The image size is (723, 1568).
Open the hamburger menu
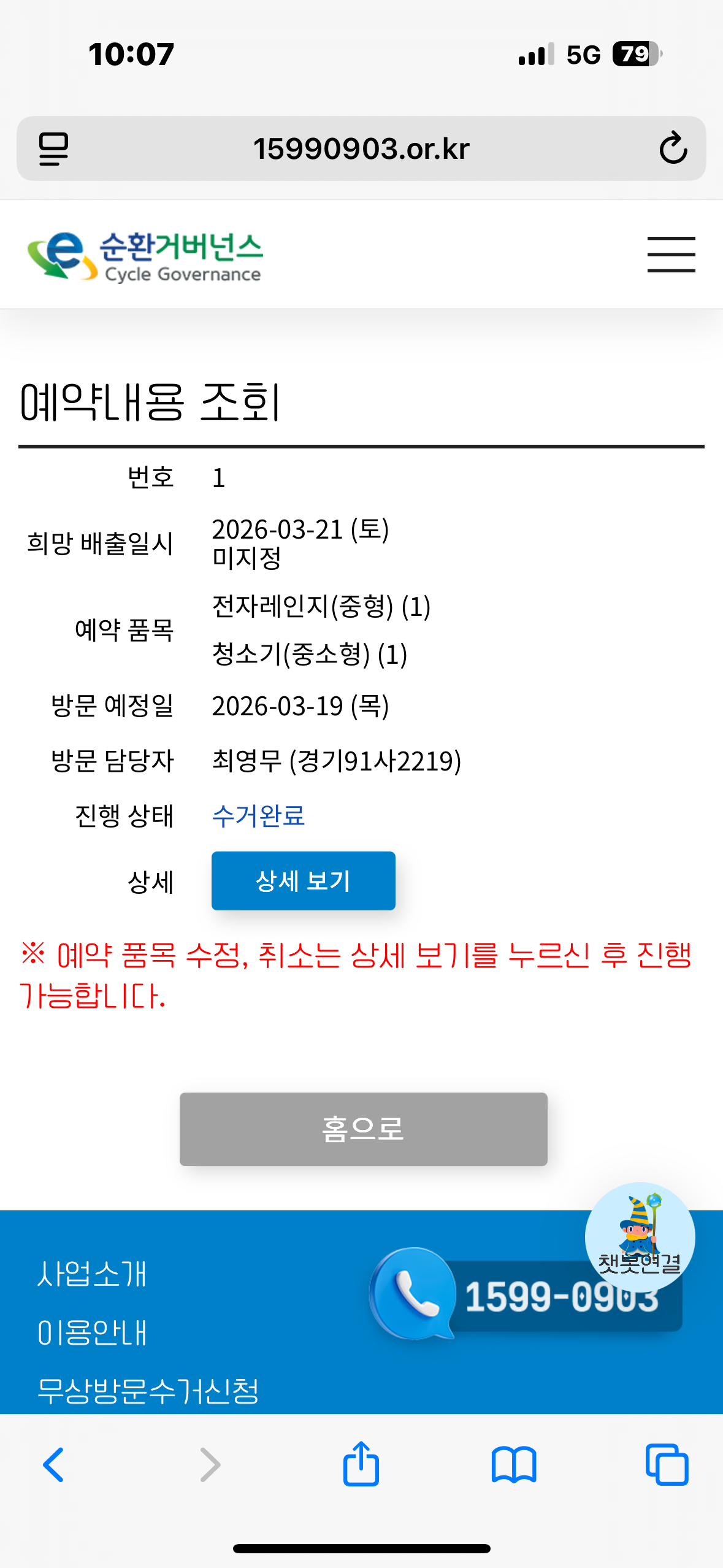[x=671, y=254]
